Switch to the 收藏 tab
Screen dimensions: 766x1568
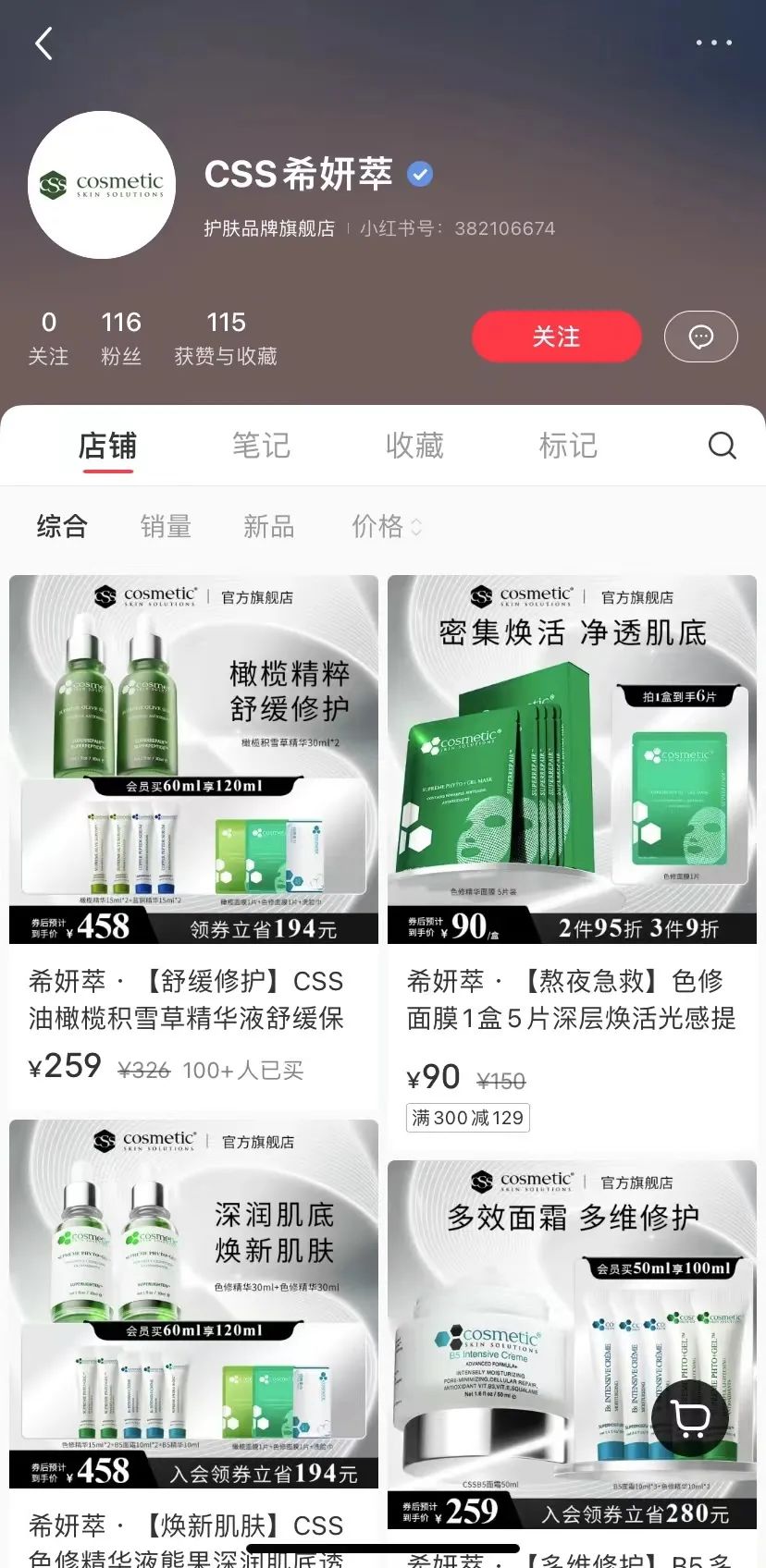click(x=414, y=446)
